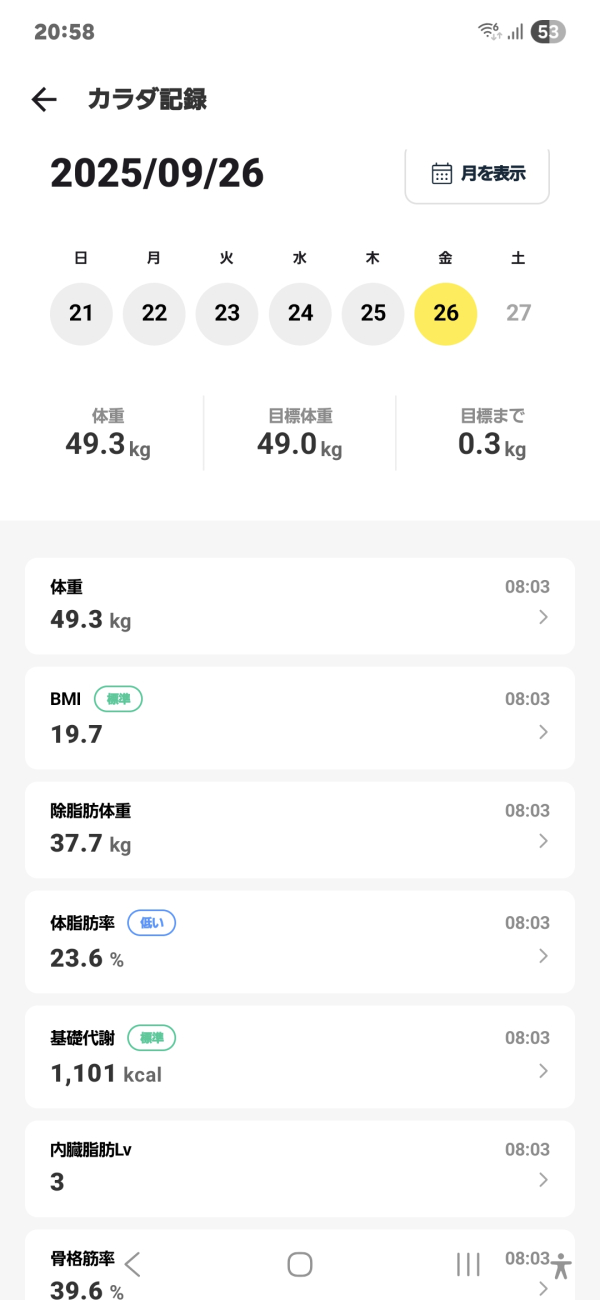
Task: Tap the 月を表示 calendar button
Action: tap(477, 174)
